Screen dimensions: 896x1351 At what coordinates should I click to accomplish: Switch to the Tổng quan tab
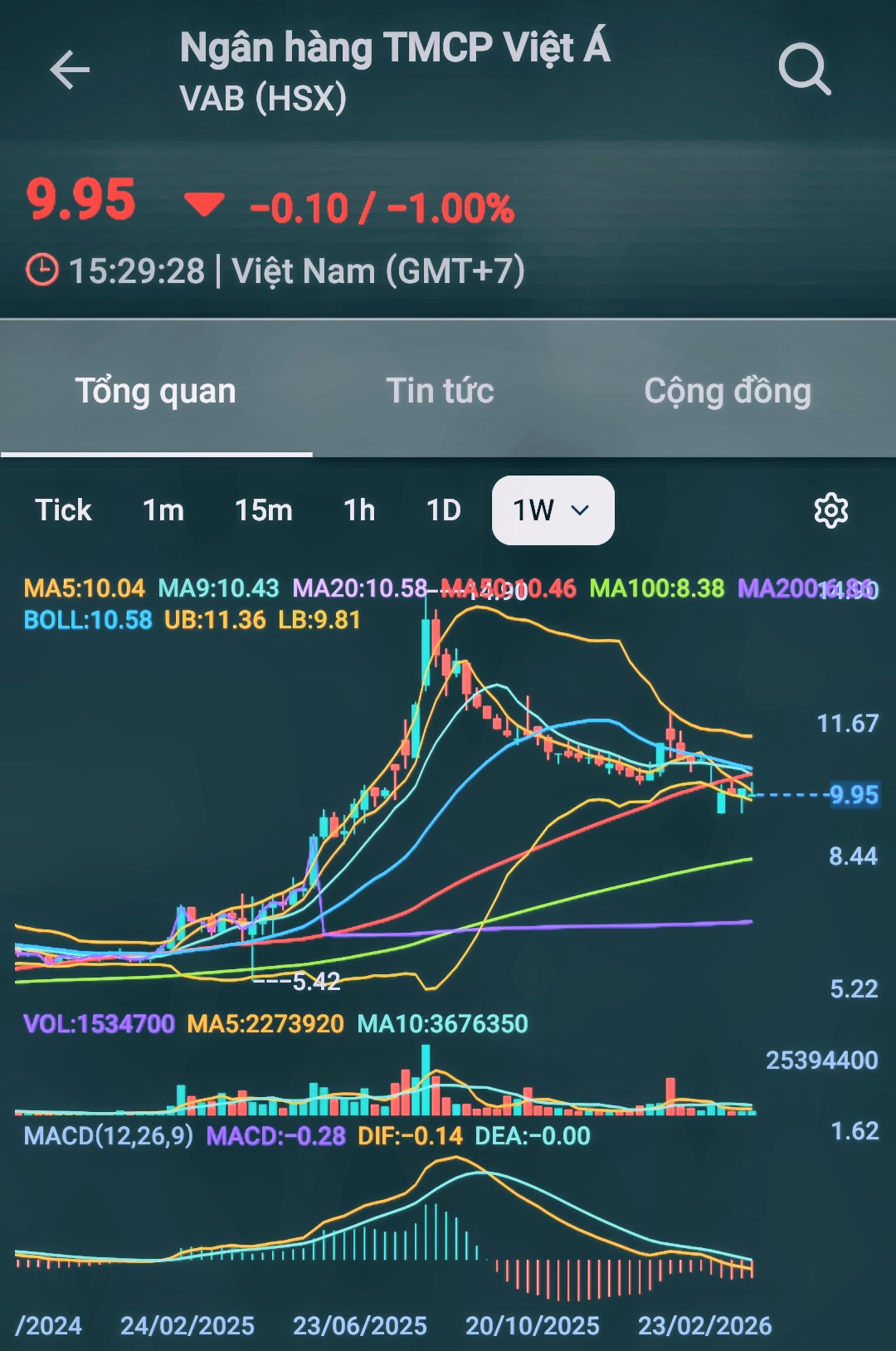(x=156, y=391)
